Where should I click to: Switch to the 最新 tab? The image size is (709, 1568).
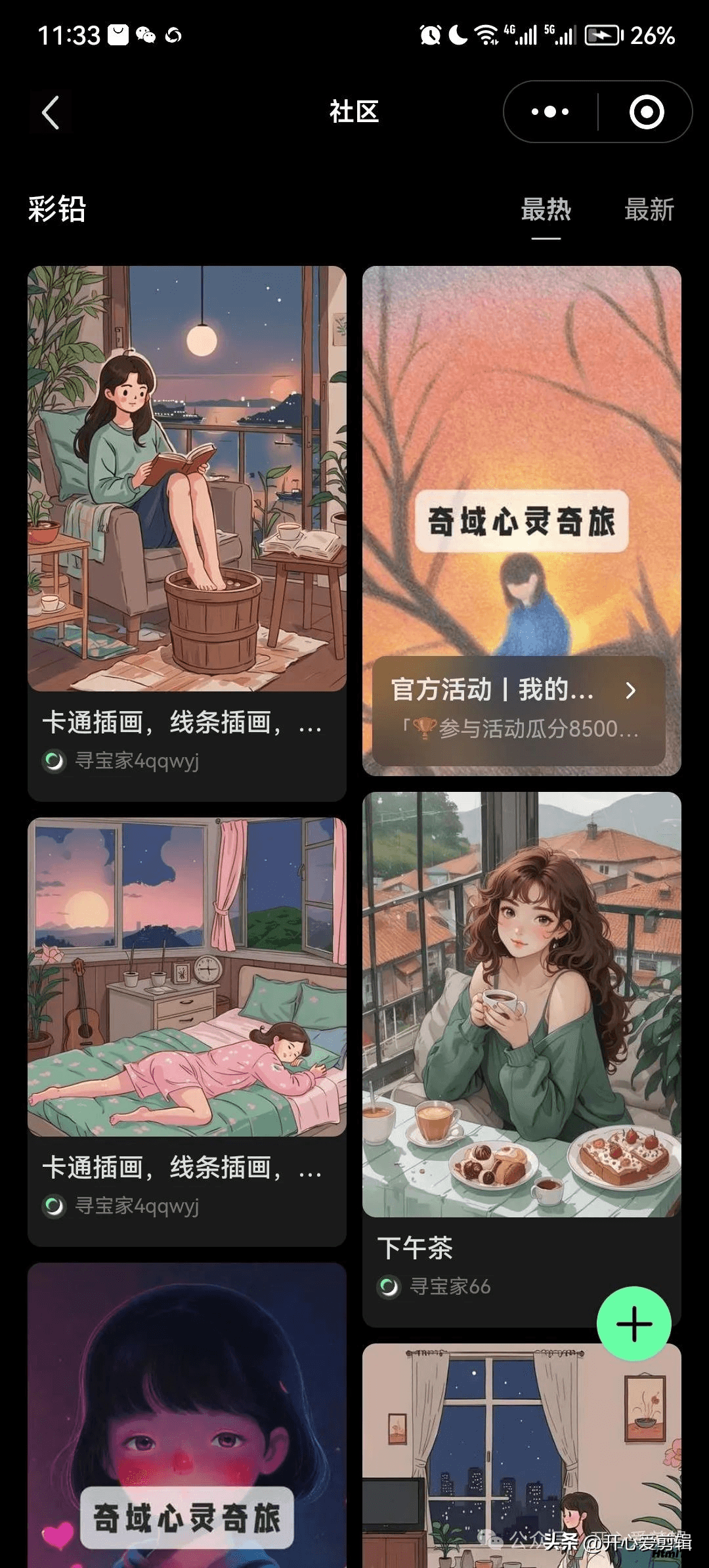649,210
